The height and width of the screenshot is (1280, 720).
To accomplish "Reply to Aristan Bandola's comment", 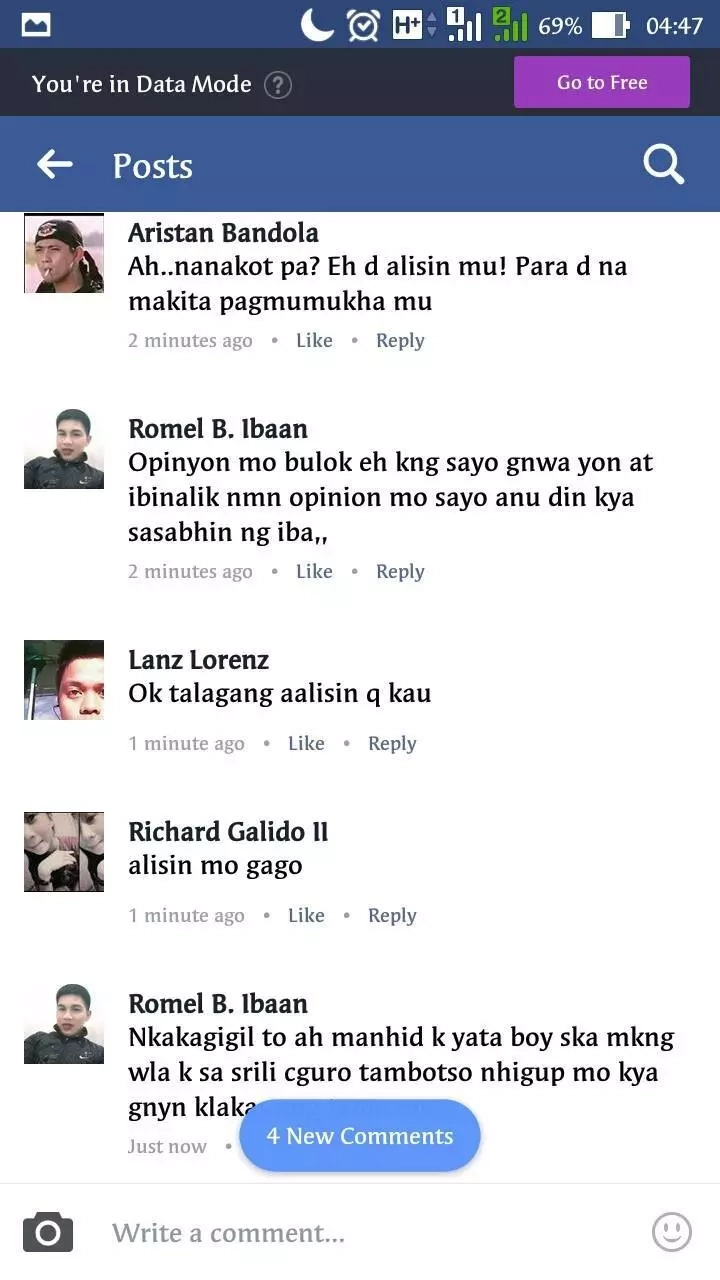I will click(400, 340).
